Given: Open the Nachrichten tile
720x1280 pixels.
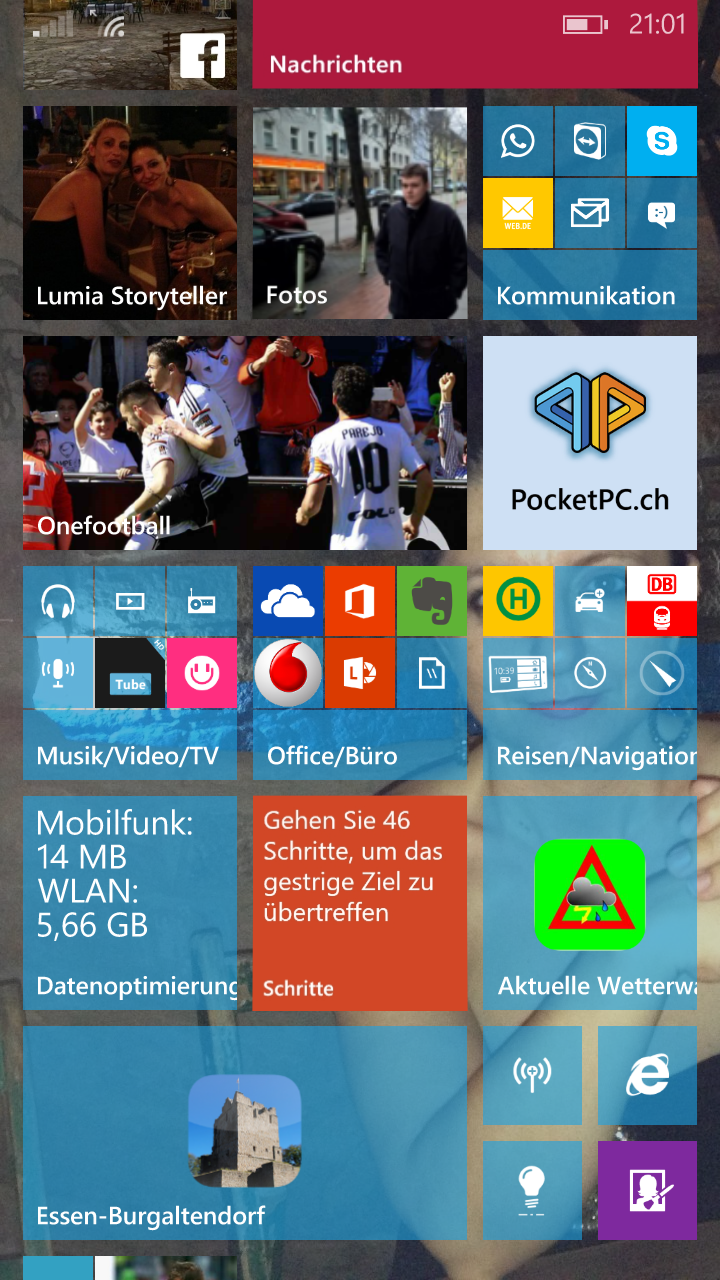Looking at the screenshot, I should (x=475, y=45).
